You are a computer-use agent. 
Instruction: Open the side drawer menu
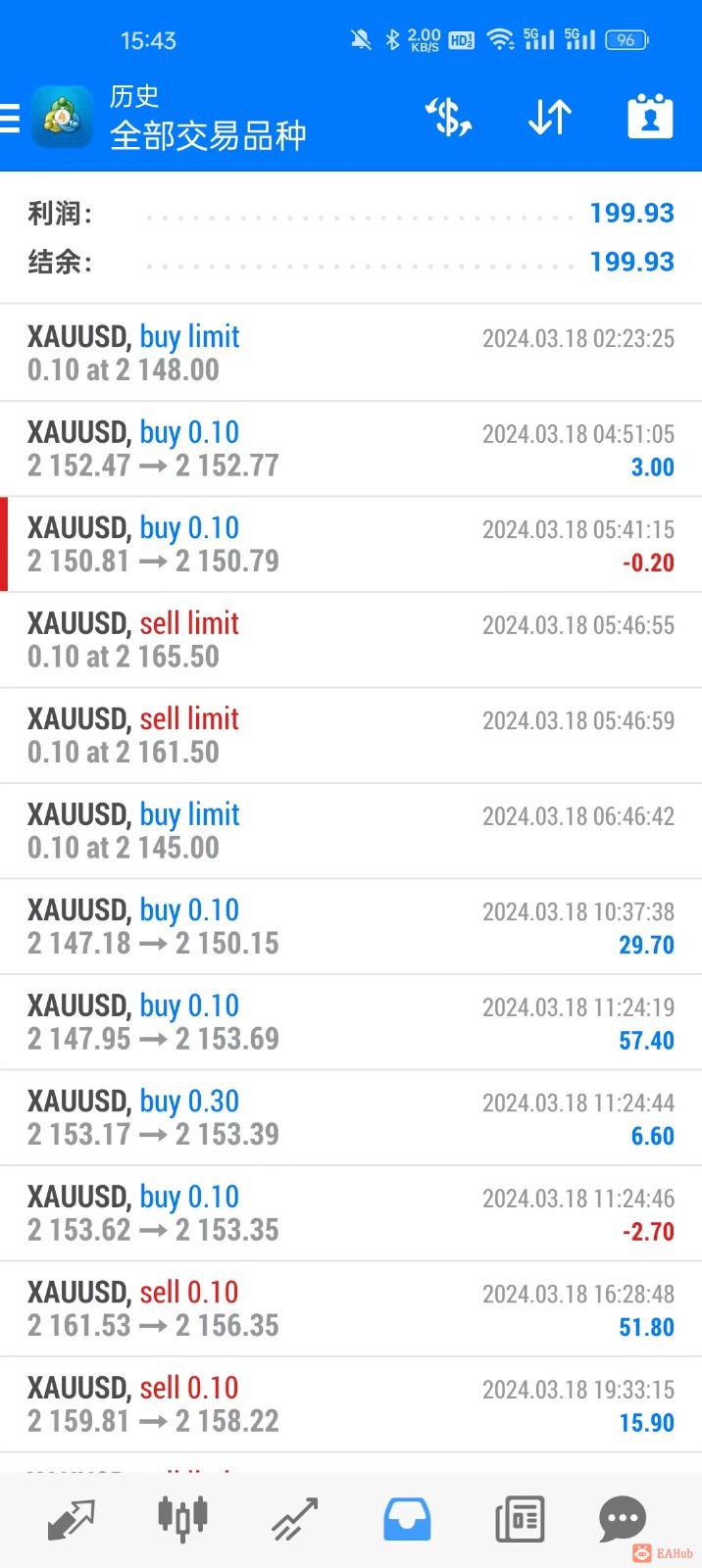(10, 118)
